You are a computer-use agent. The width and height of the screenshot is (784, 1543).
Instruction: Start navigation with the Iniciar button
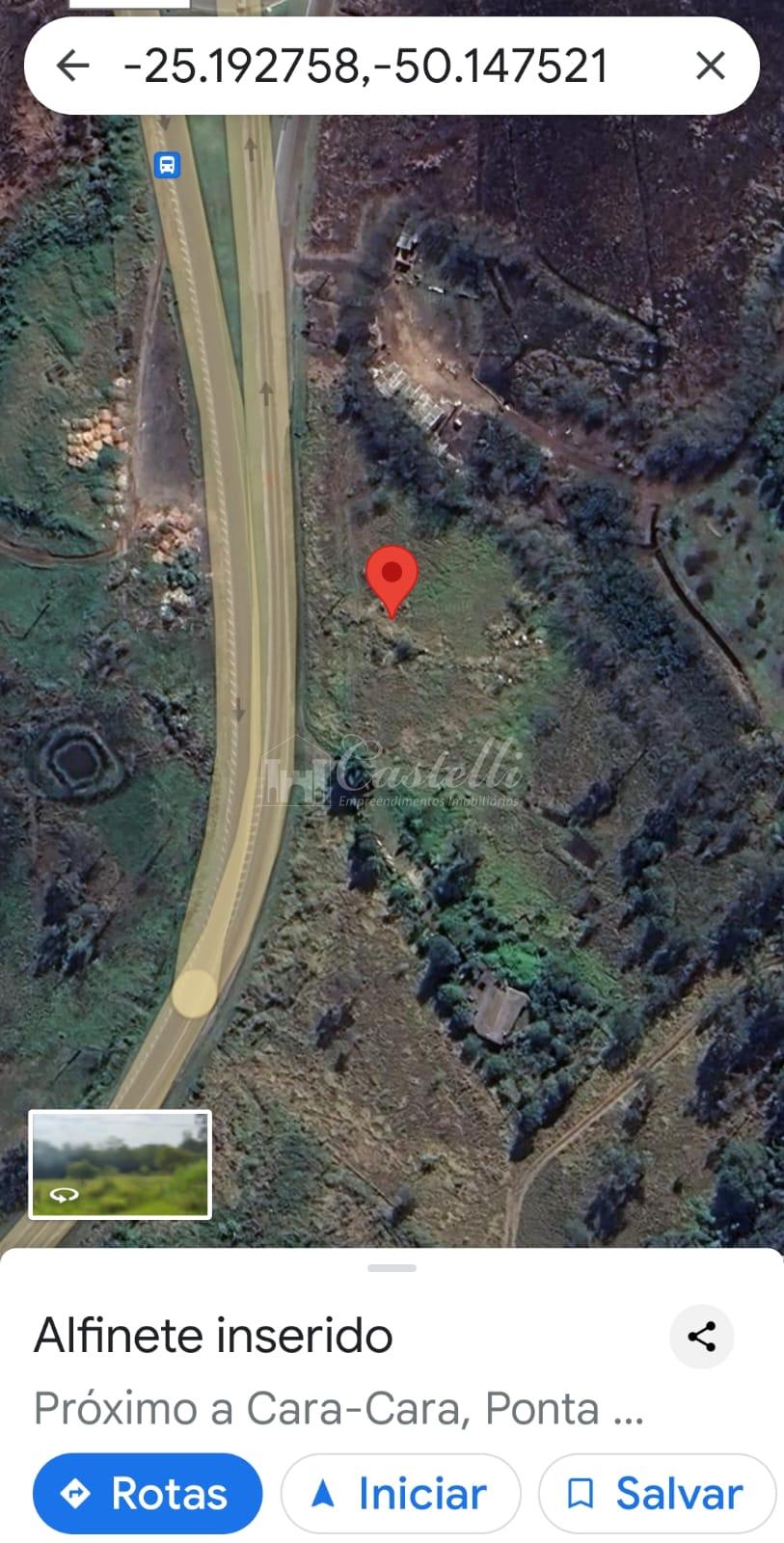click(x=400, y=1493)
